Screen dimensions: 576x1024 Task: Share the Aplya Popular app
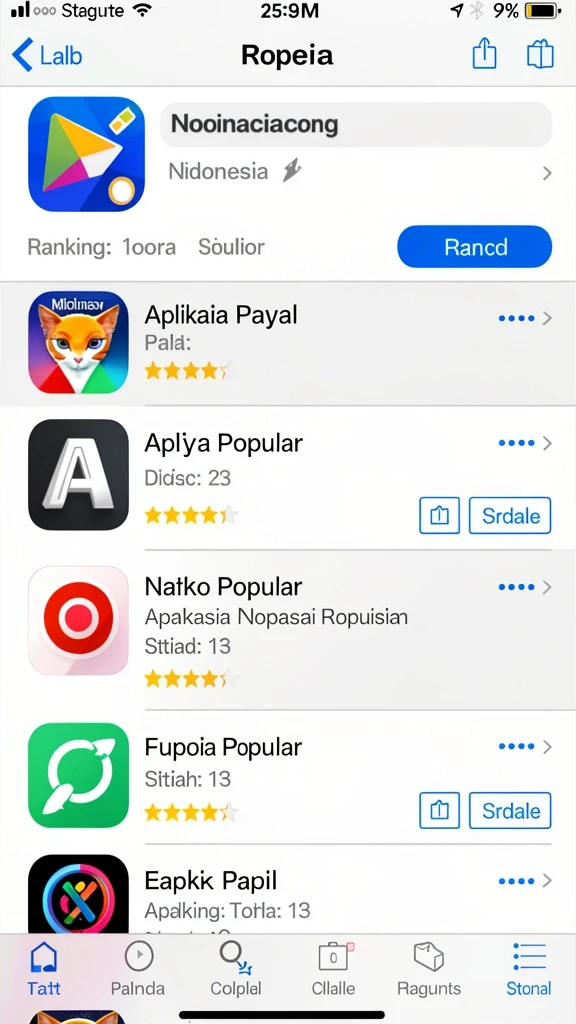point(440,516)
